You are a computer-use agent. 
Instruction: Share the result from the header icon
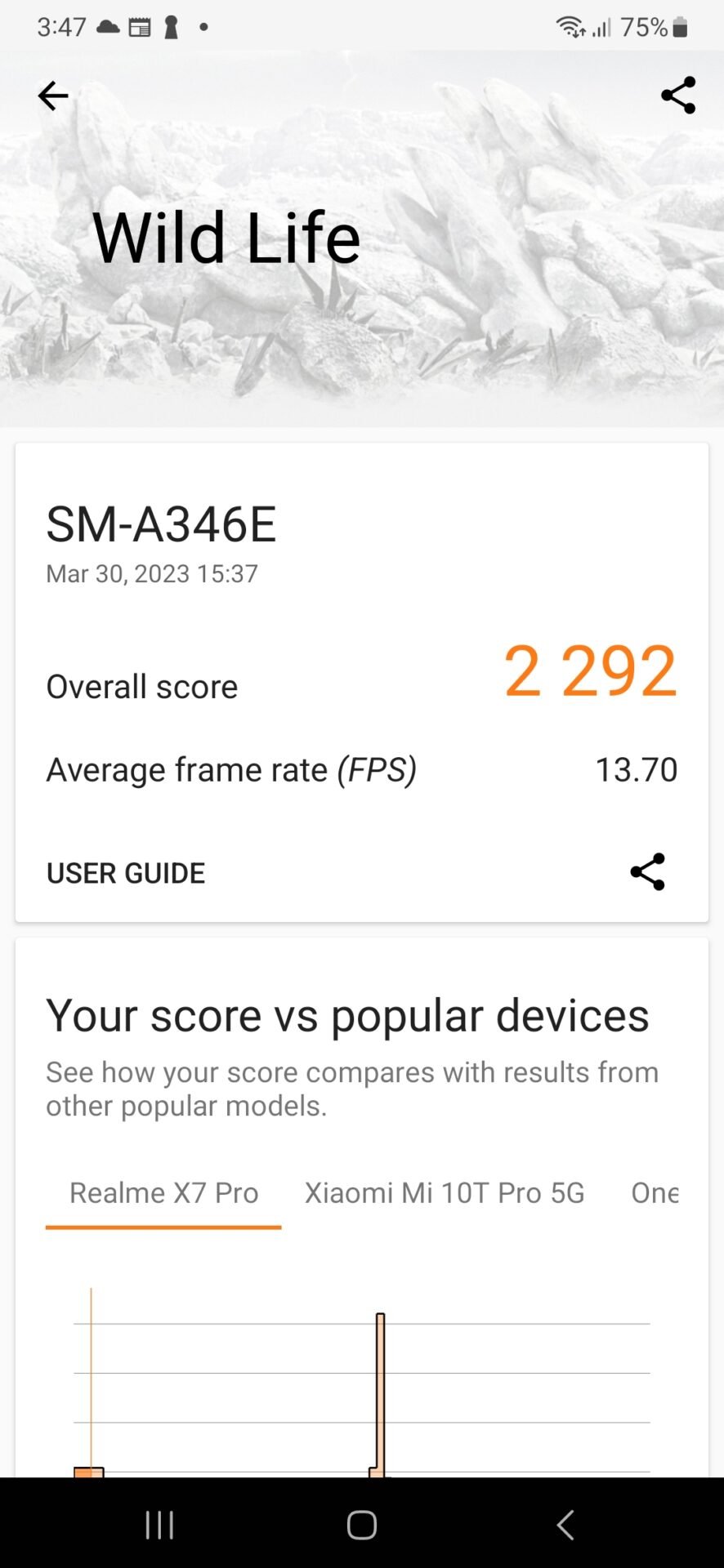pyautogui.click(x=678, y=96)
